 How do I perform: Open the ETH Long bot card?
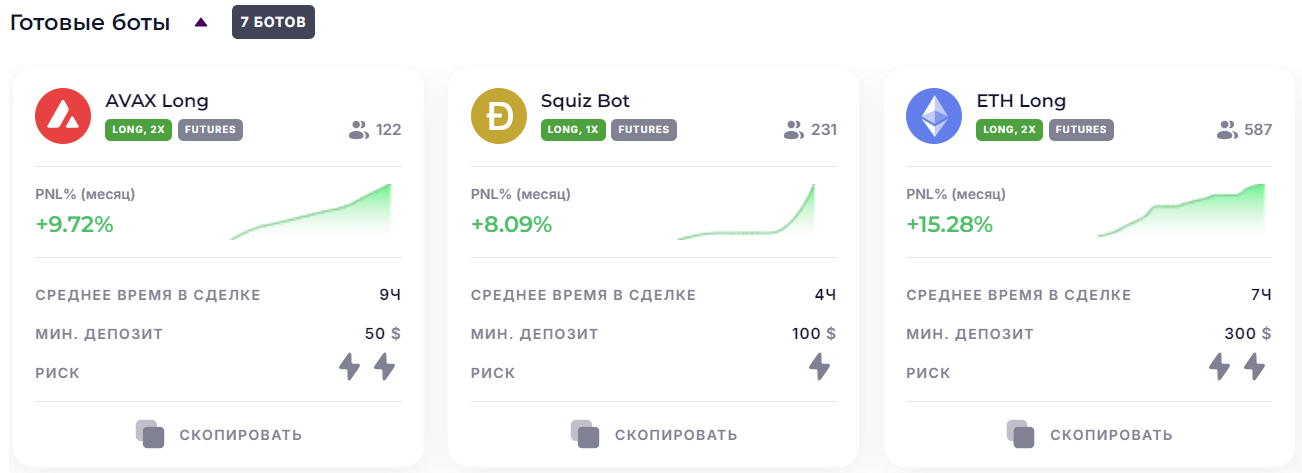point(1021,101)
